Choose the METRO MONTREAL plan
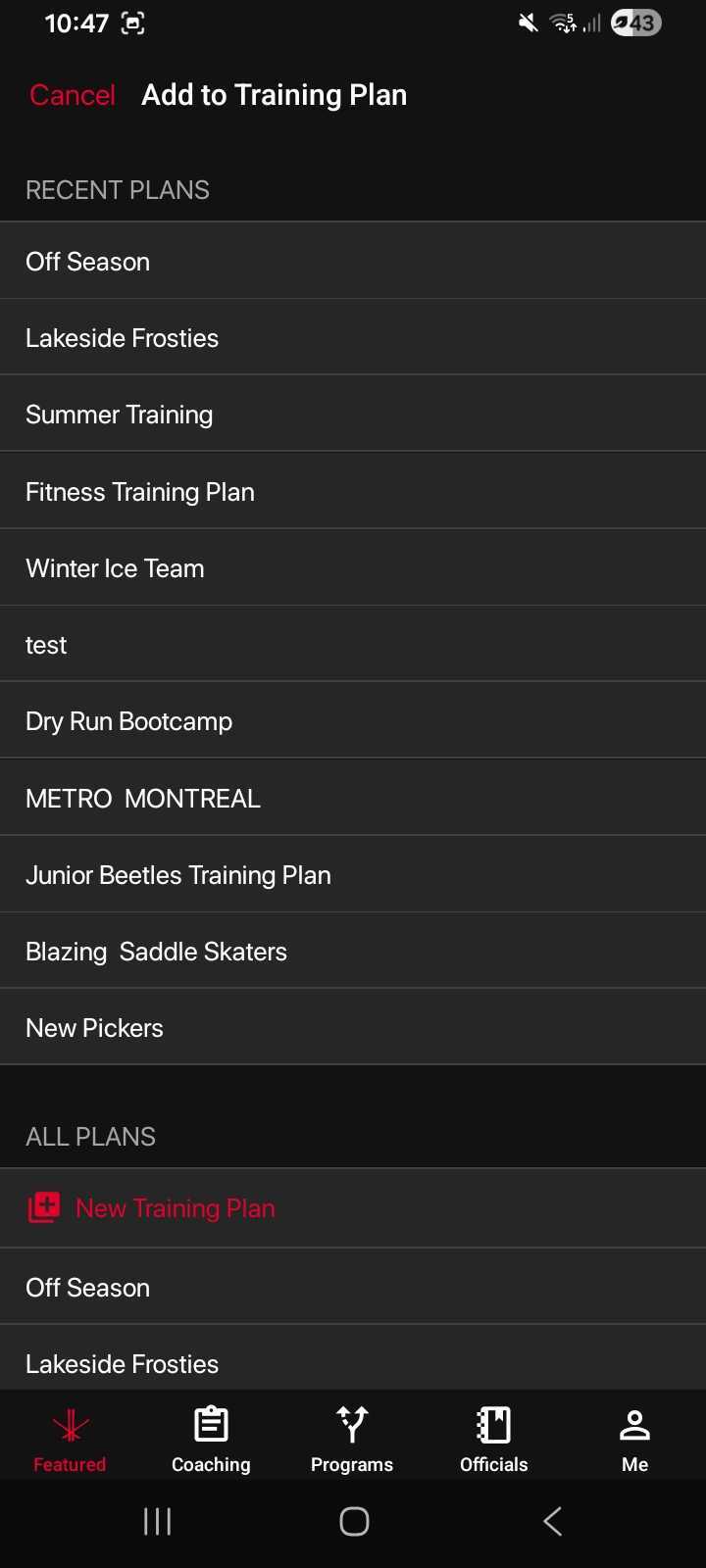Image resolution: width=706 pixels, height=1568 pixels. (x=143, y=797)
